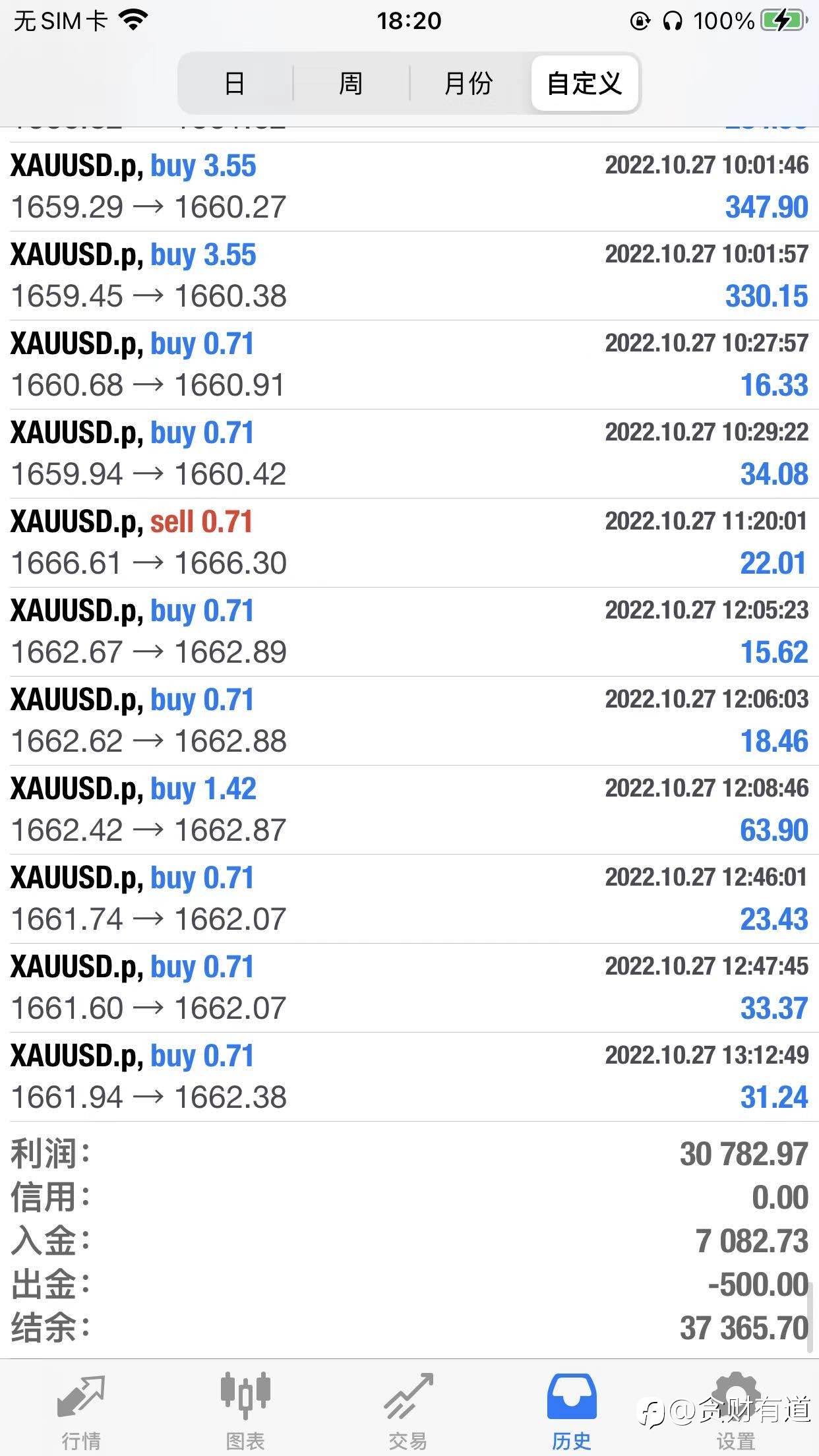Open the trade closed at 12:46:01

click(x=409, y=899)
